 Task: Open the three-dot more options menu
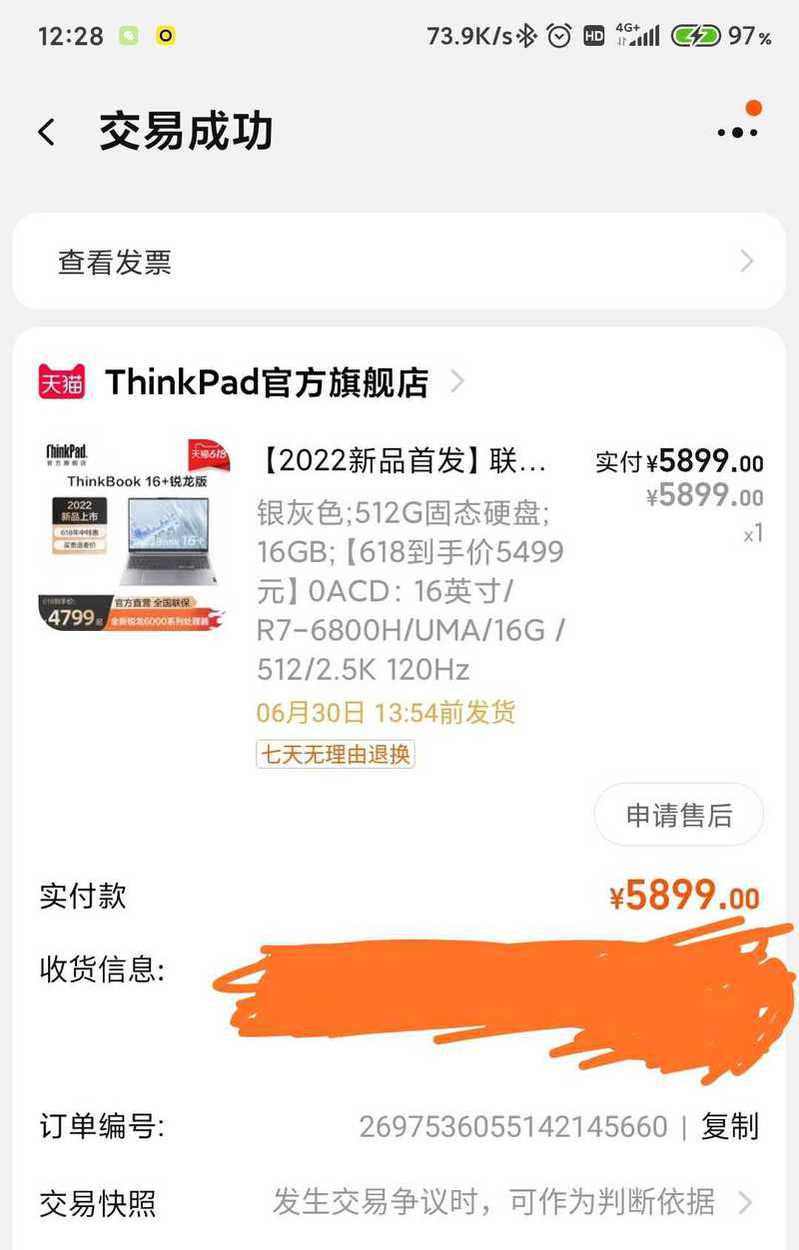pyautogui.click(x=737, y=131)
